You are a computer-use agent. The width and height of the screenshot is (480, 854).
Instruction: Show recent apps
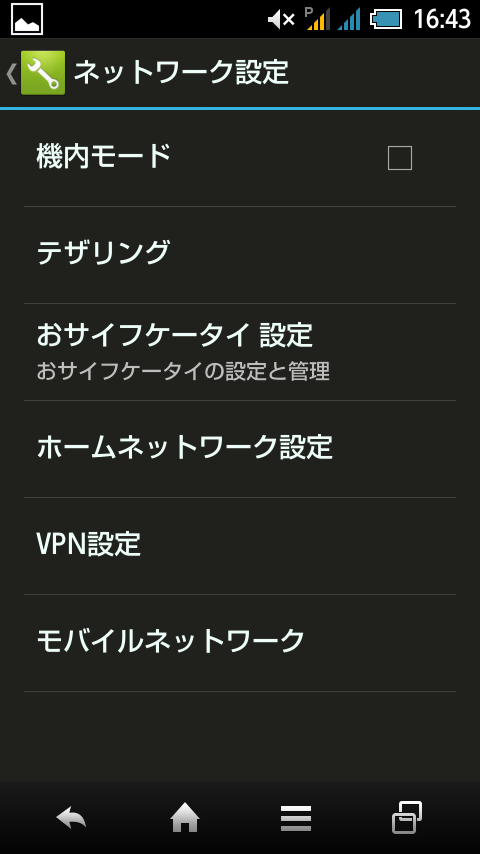tap(407, 818)
